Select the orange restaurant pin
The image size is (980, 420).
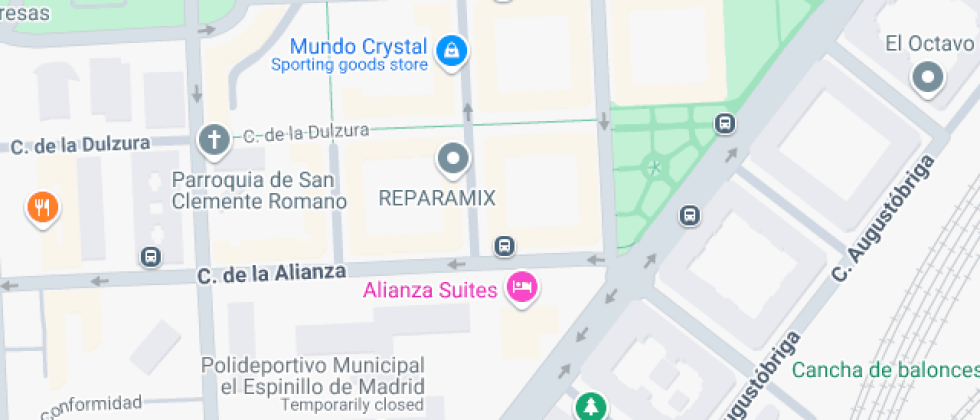click(42, 207)
